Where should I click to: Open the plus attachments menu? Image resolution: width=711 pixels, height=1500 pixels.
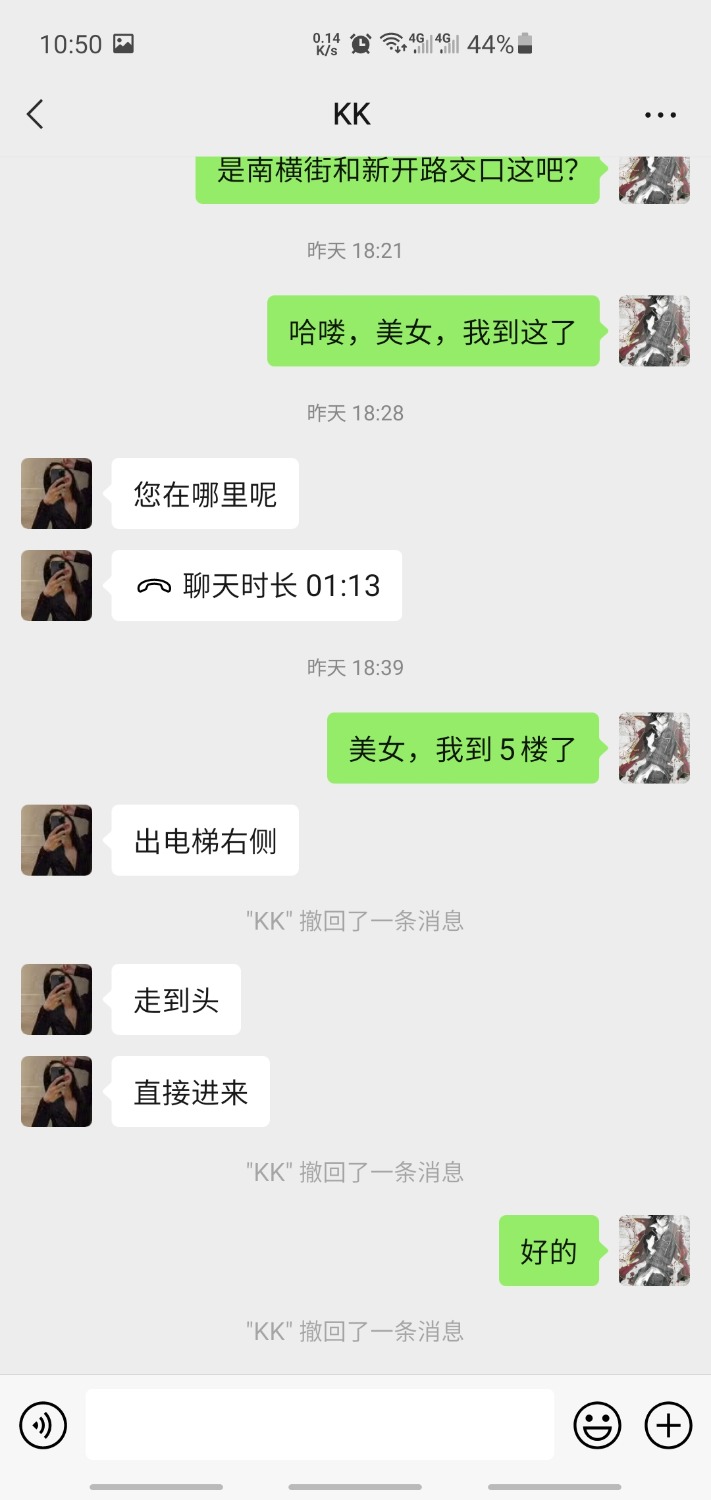[x=668, y=1424]
